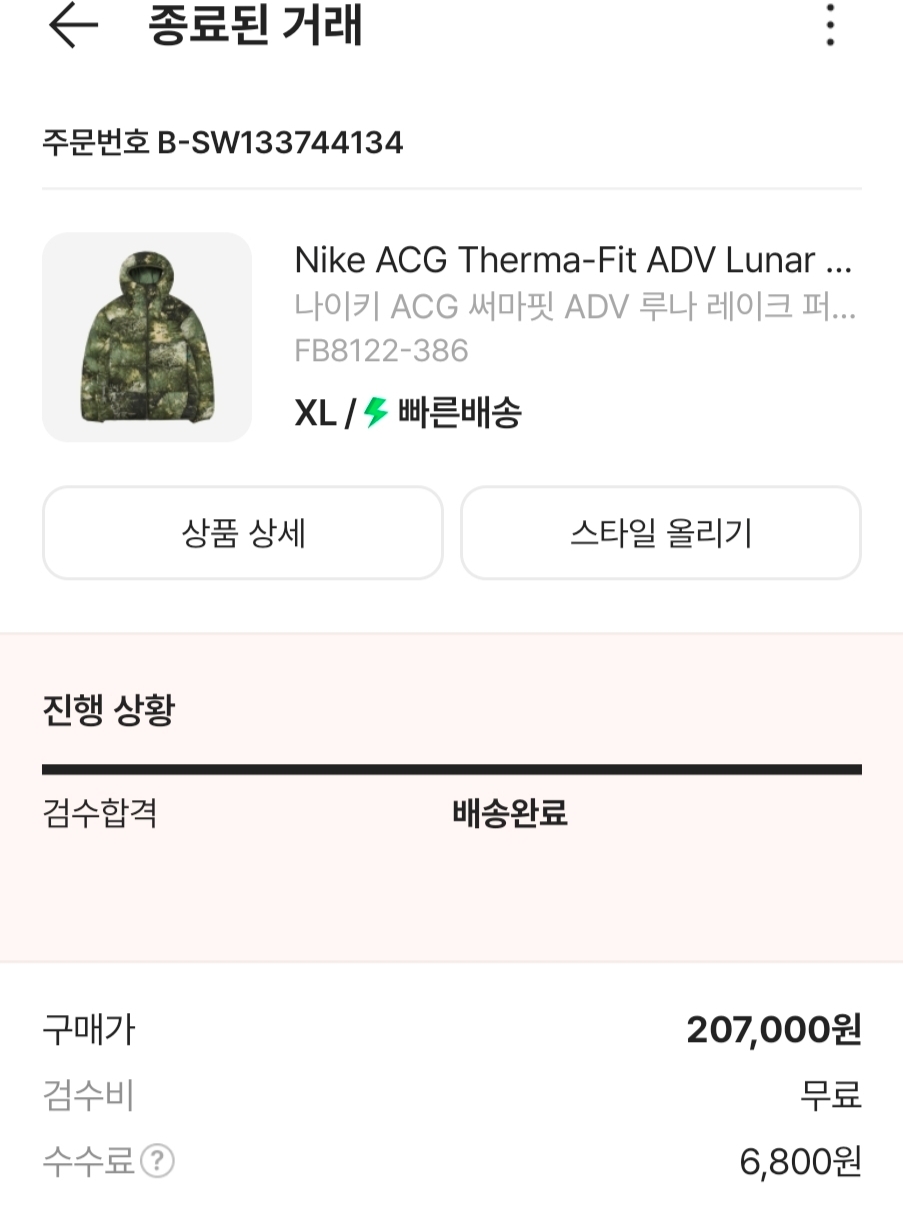The height and width of the screenshot is (1205, 903).
Task: Open 상품 상세 for the Nike jacket
Action: pyautogui.click(x=242, y=532)
